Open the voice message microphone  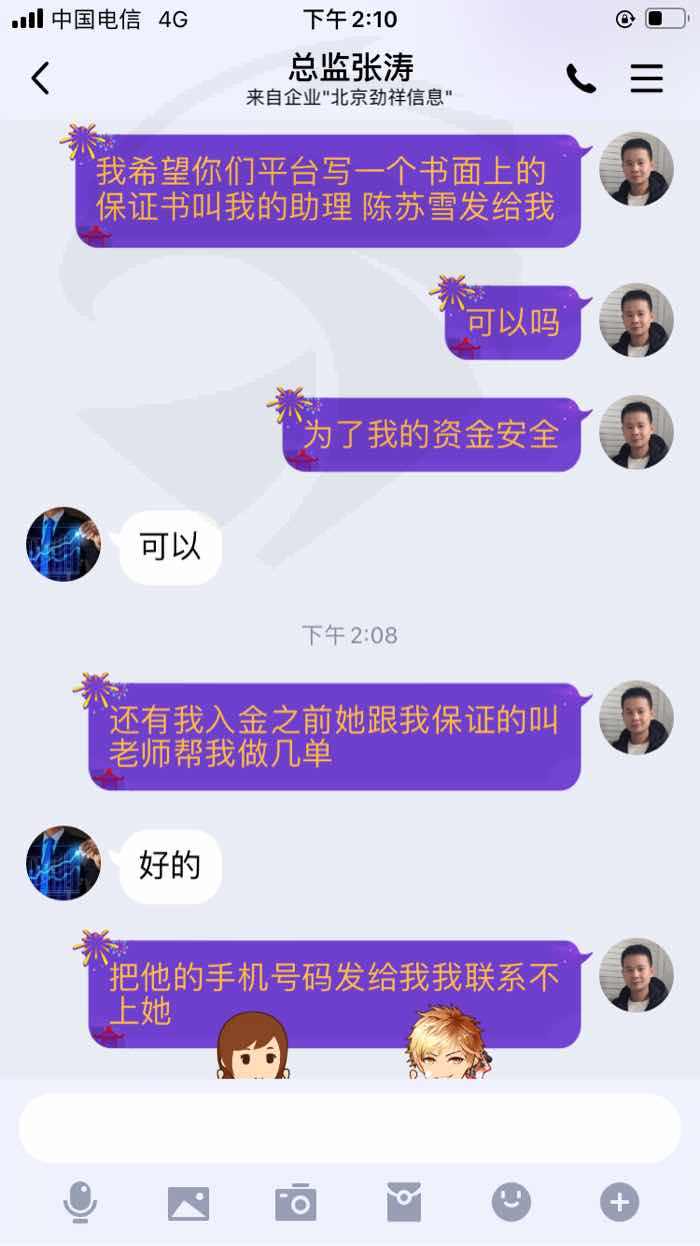point(80,1202)
